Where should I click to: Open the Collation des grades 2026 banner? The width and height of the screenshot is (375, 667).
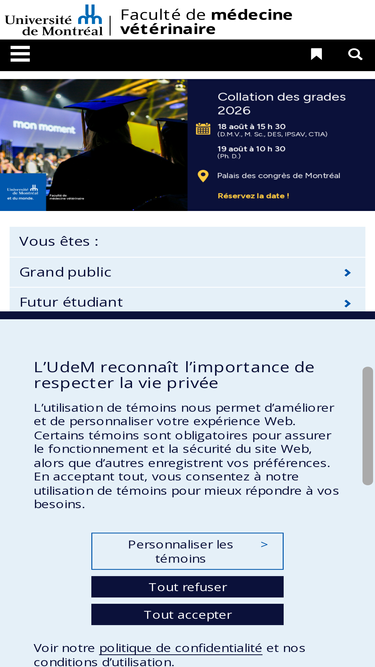(x=188, y=145)
